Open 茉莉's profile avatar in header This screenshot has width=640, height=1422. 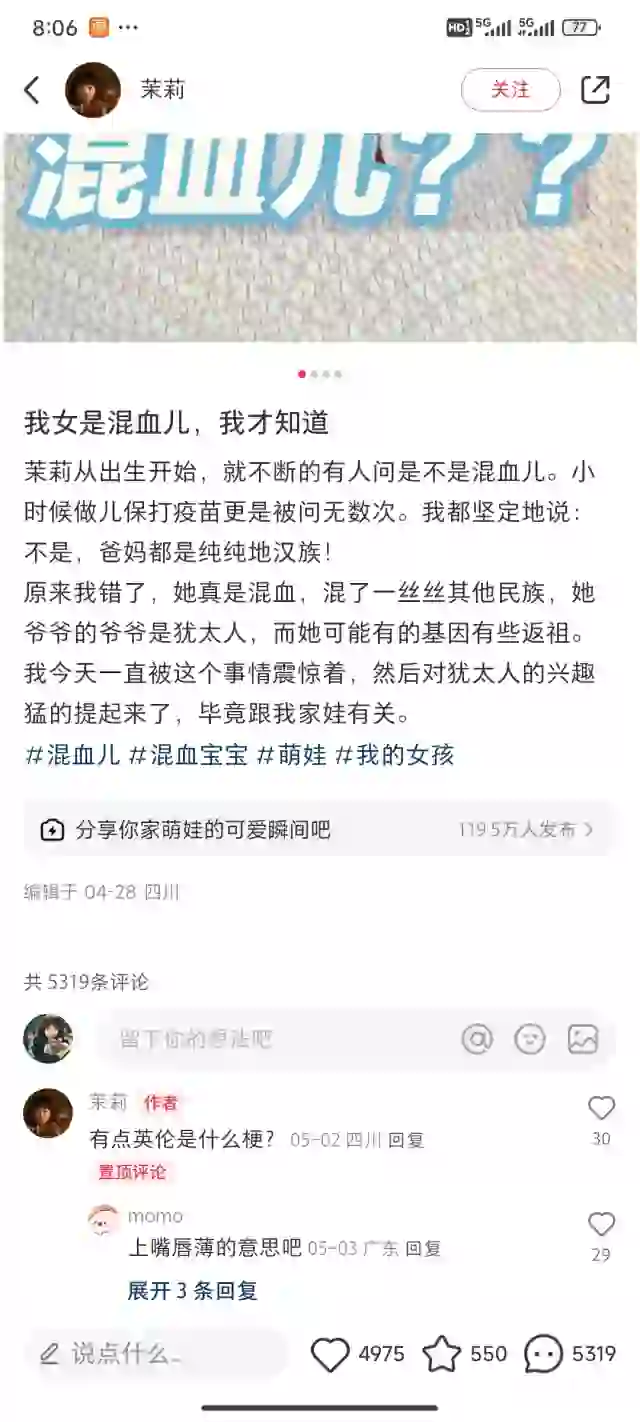(x=93, y=90)
